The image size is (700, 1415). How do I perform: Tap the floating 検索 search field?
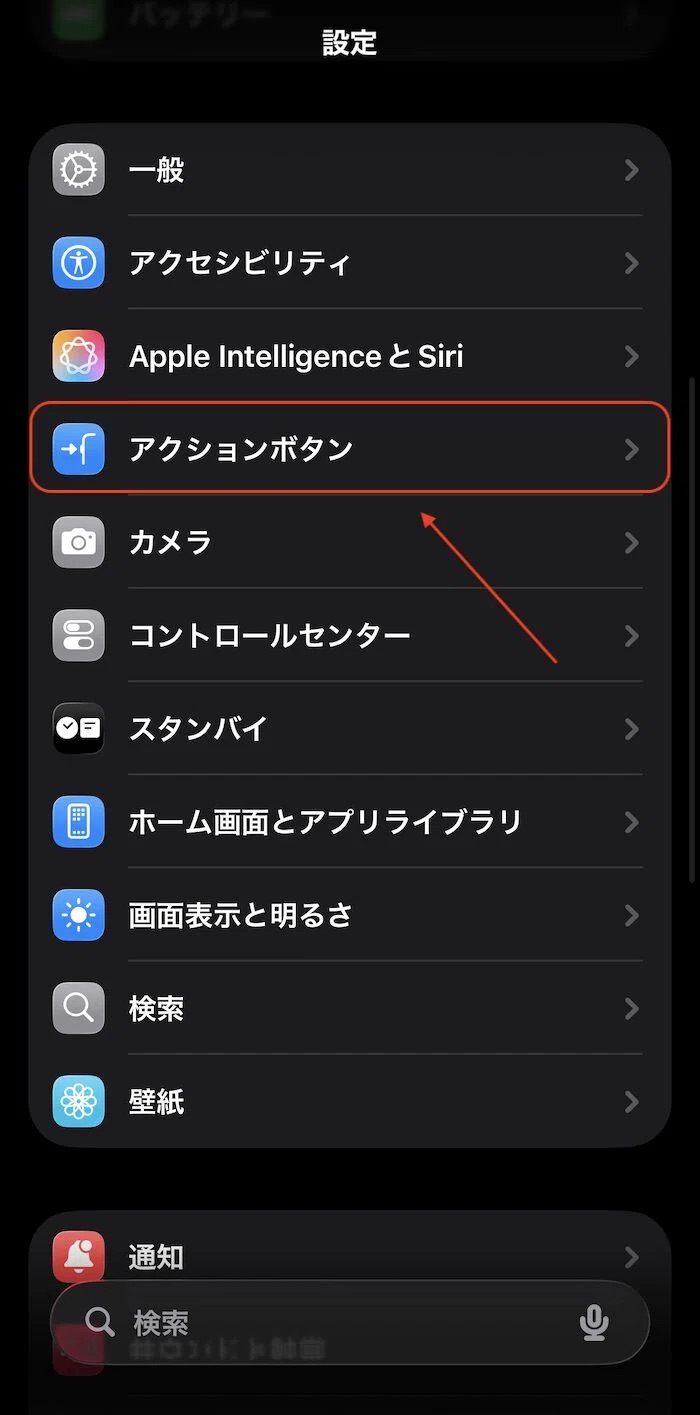click(330, 1323)
